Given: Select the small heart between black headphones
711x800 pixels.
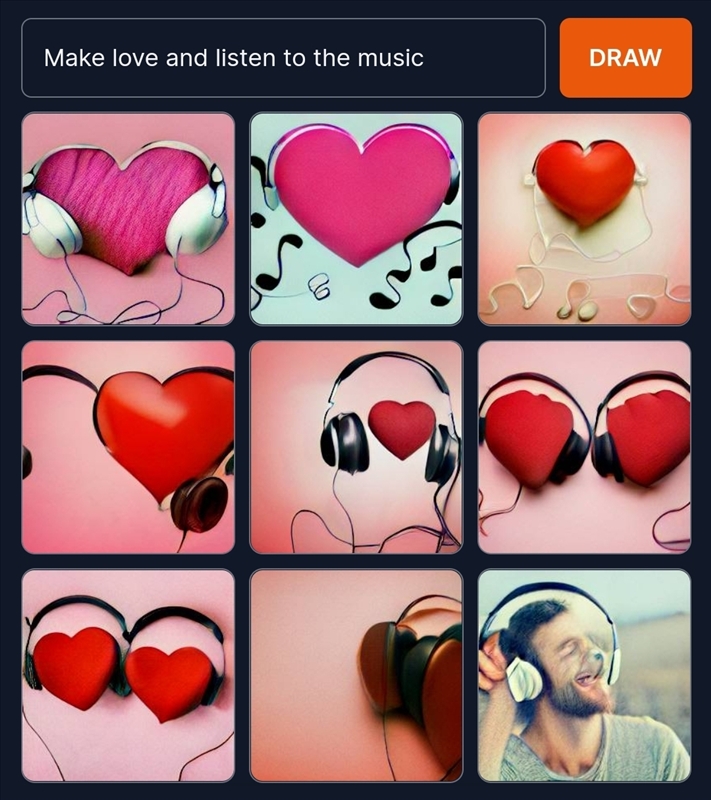Looking at the screenshot, I should pos(356,447).
